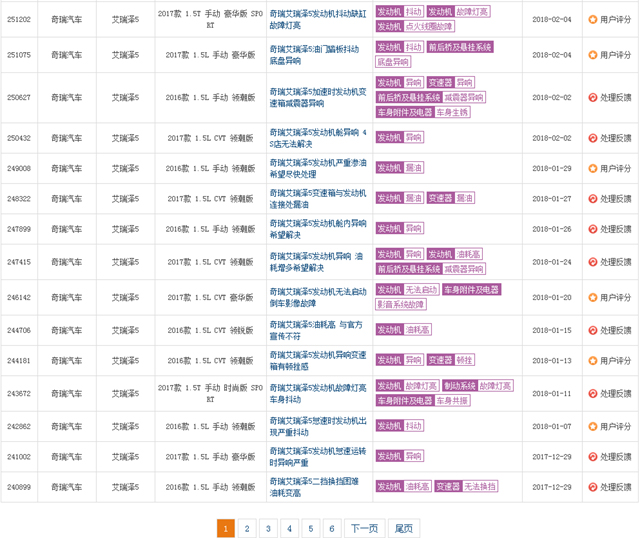Go to page 2 of results
640x538 pixels.
pyautogui.click(x=247, y=528)
